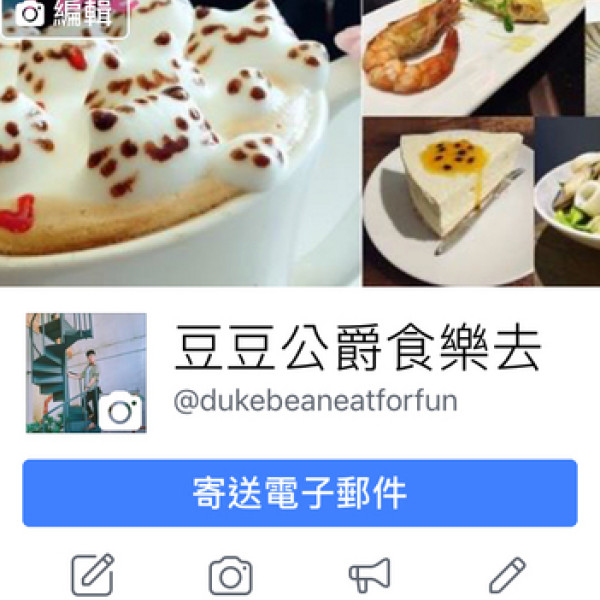Screen dimensions: 600x600
Task: Tap the 編輯 cover photo edit button
Action: tap(65, 14)
